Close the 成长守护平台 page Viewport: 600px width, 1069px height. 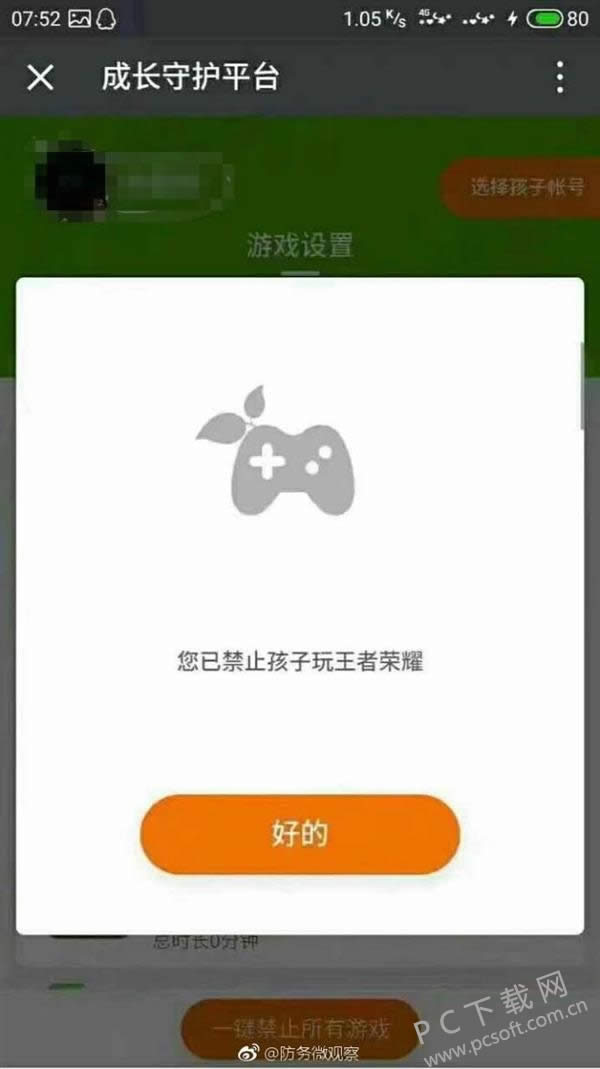coord(40,77)
